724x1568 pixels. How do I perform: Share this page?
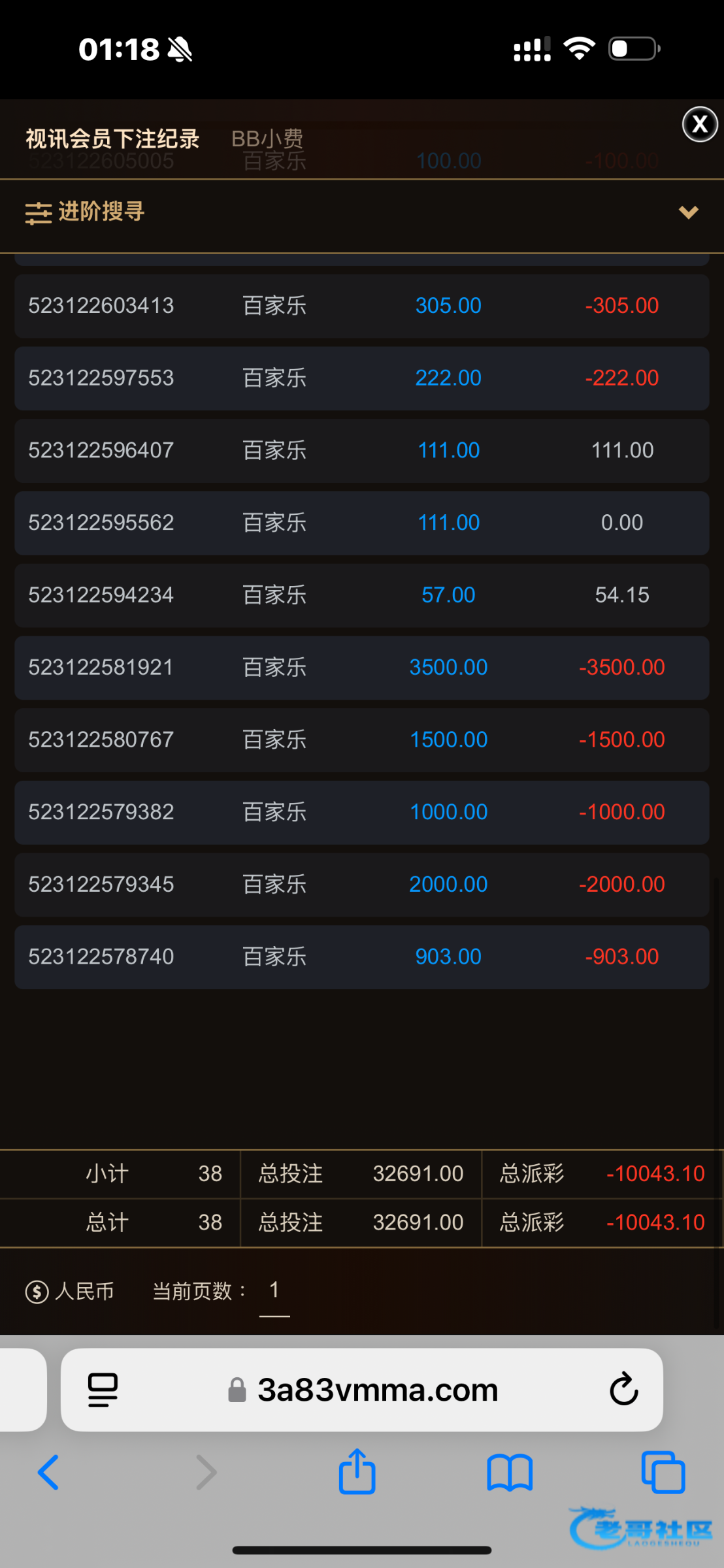point(357,1473)
